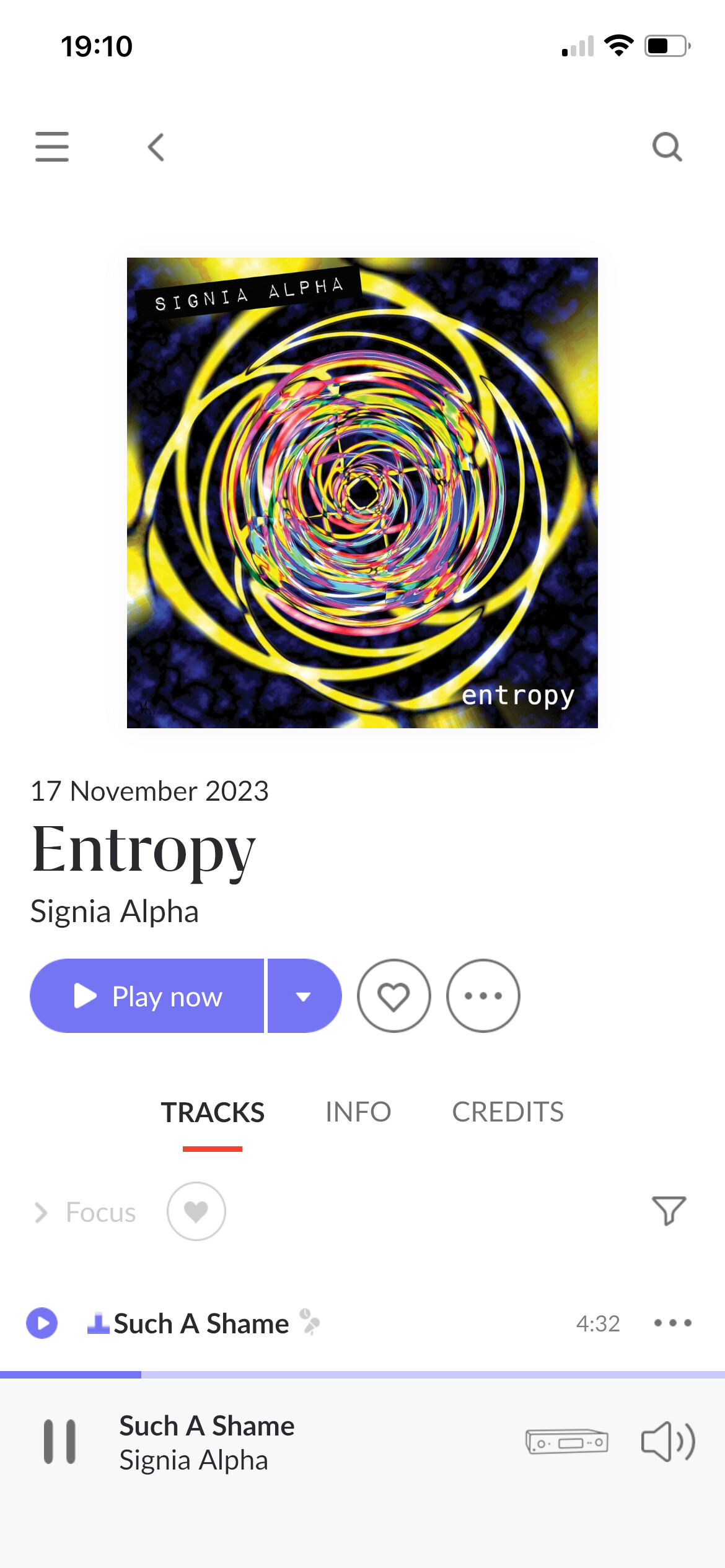725x1568 pixels.
Task: Tap the Play now button
Action: [147, 996]
